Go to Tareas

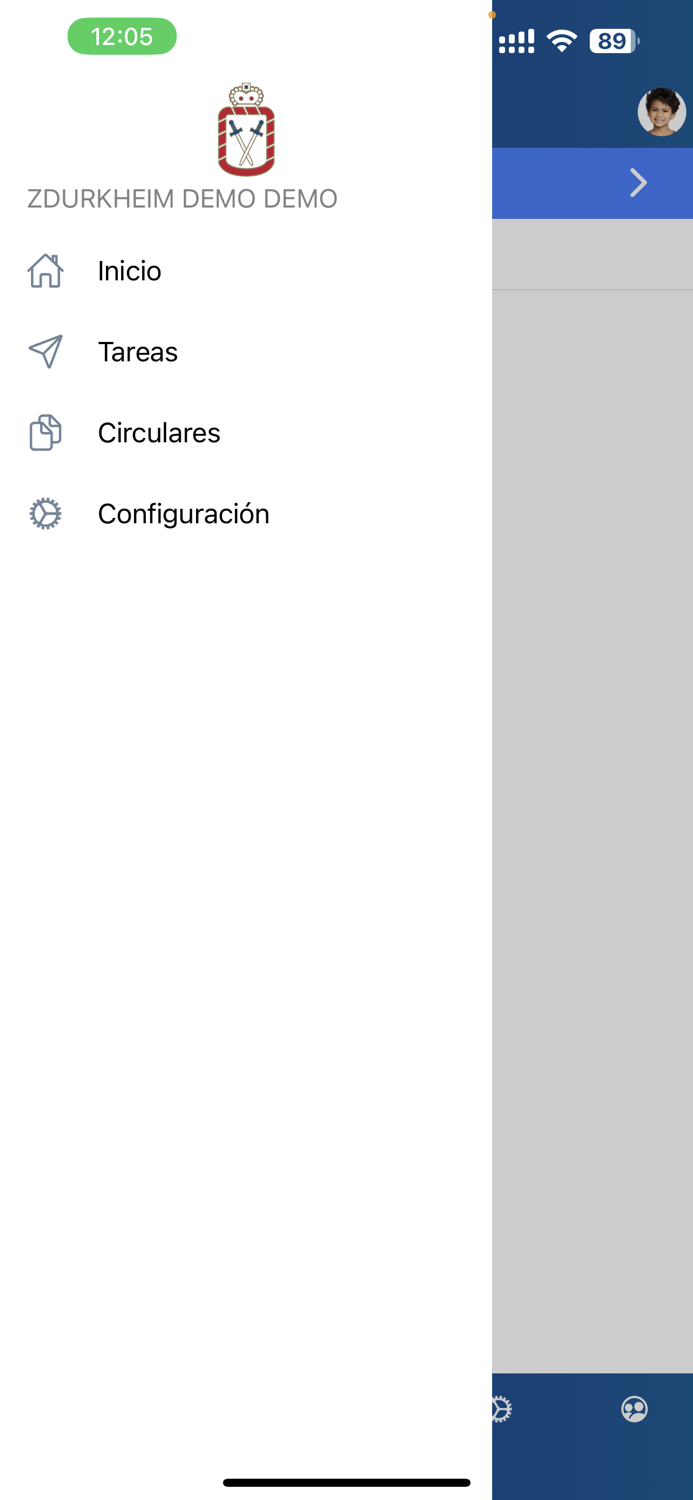(246, 352)
